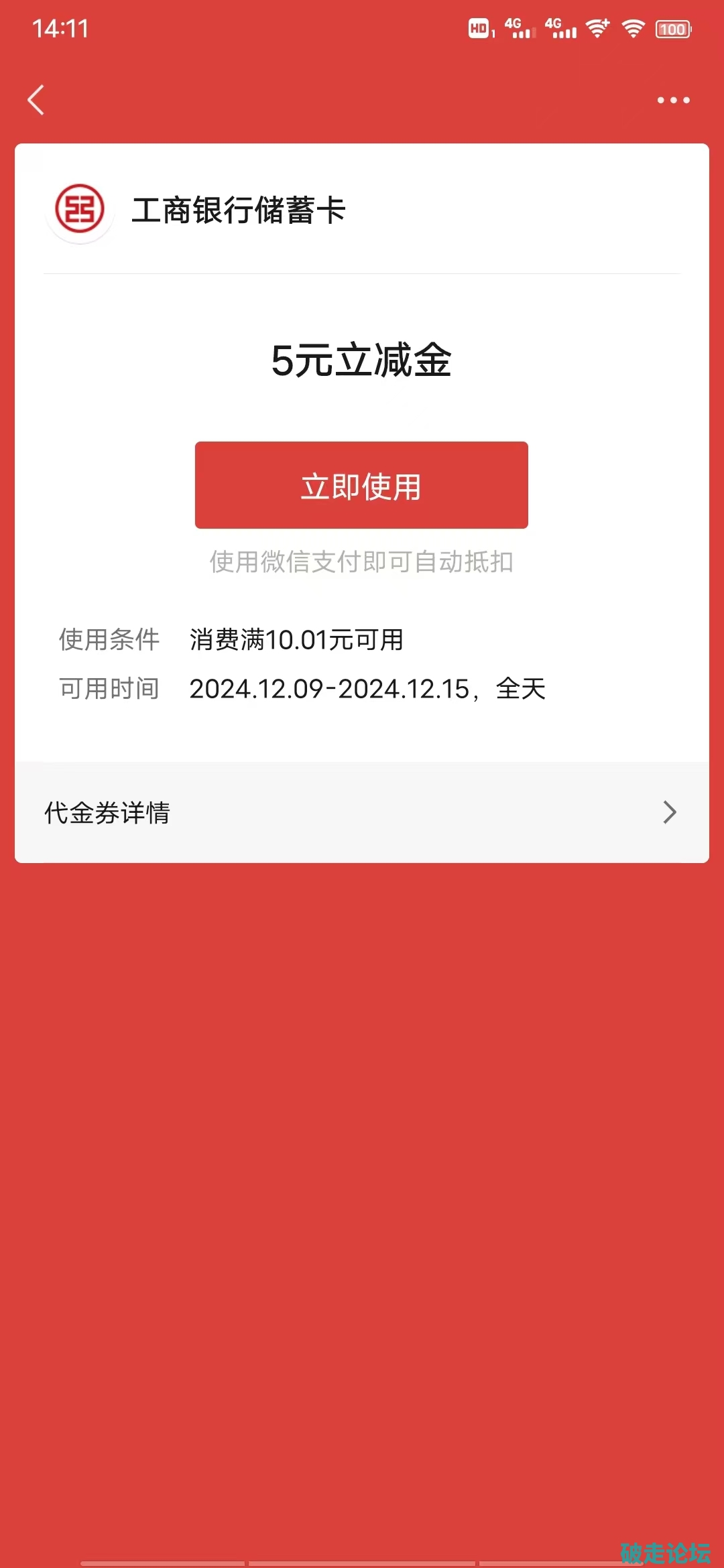Go back using the top-left arrow
The width and height of the screenshot is (724, 1568).
(36, 100)
